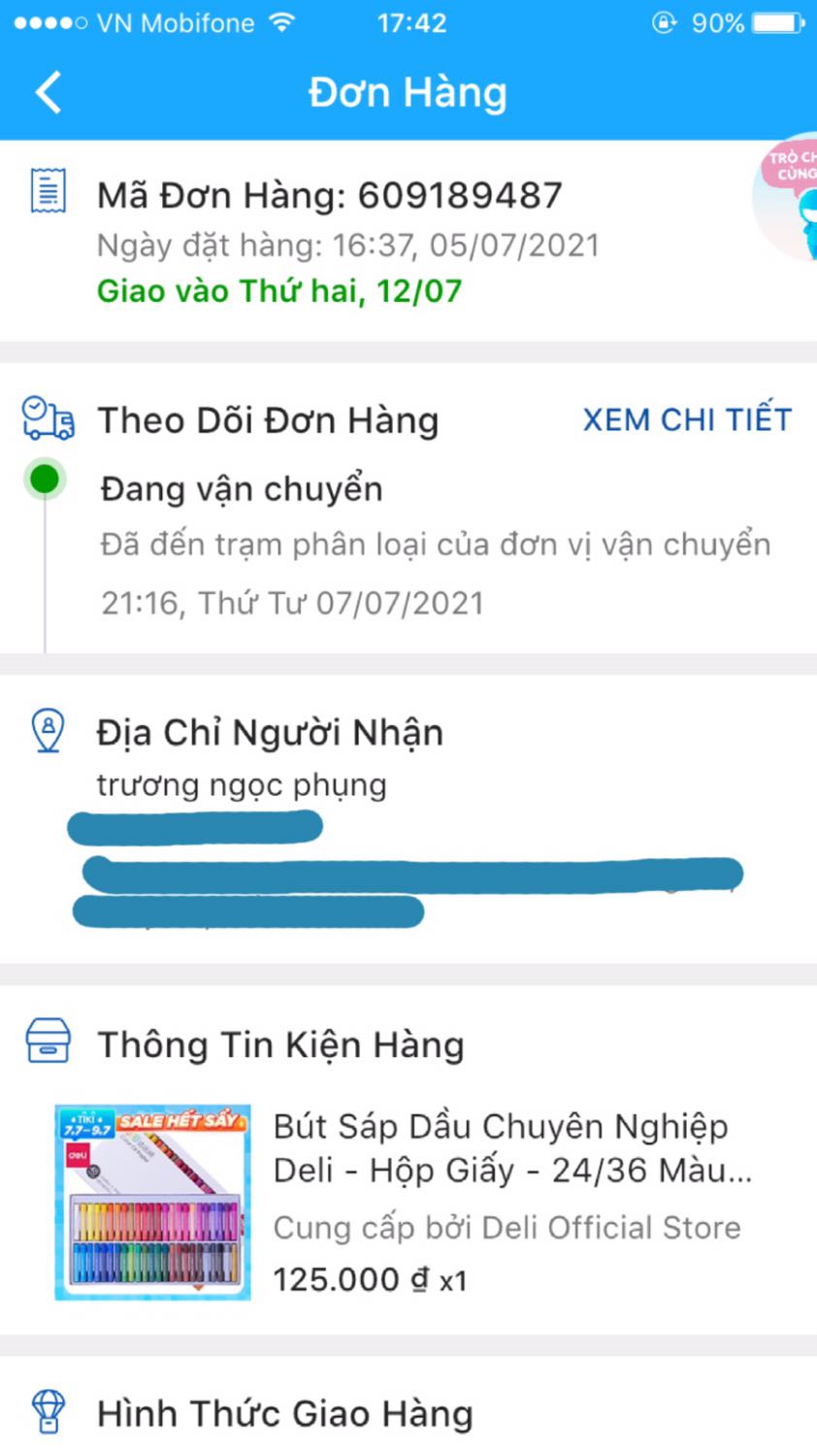Tap the orientation lock icon near the battery indicator
This screenshot has width=817, height=1456.
pos(665,21)
